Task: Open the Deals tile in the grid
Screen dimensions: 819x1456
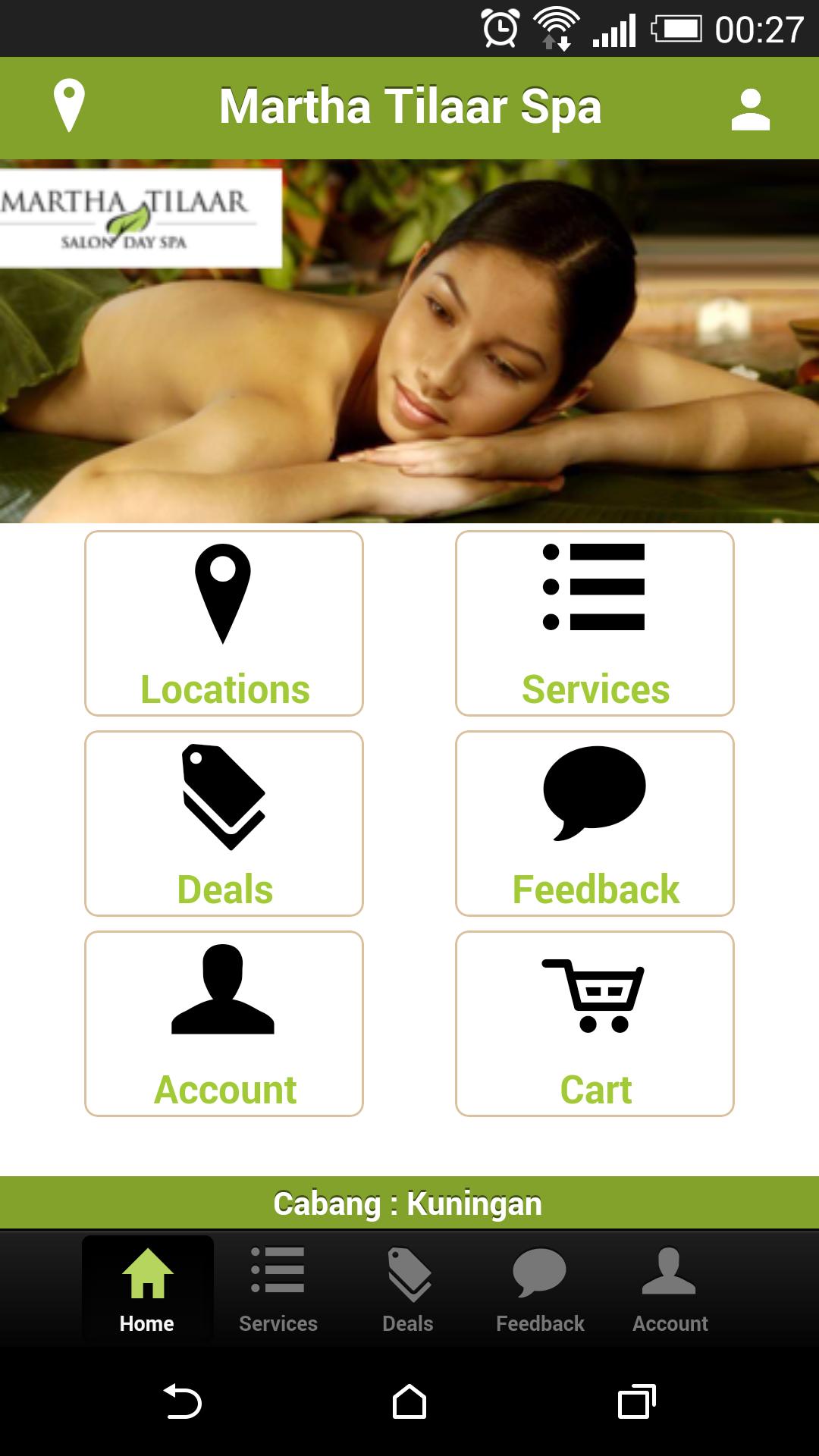Action: (x=224, y=823)
